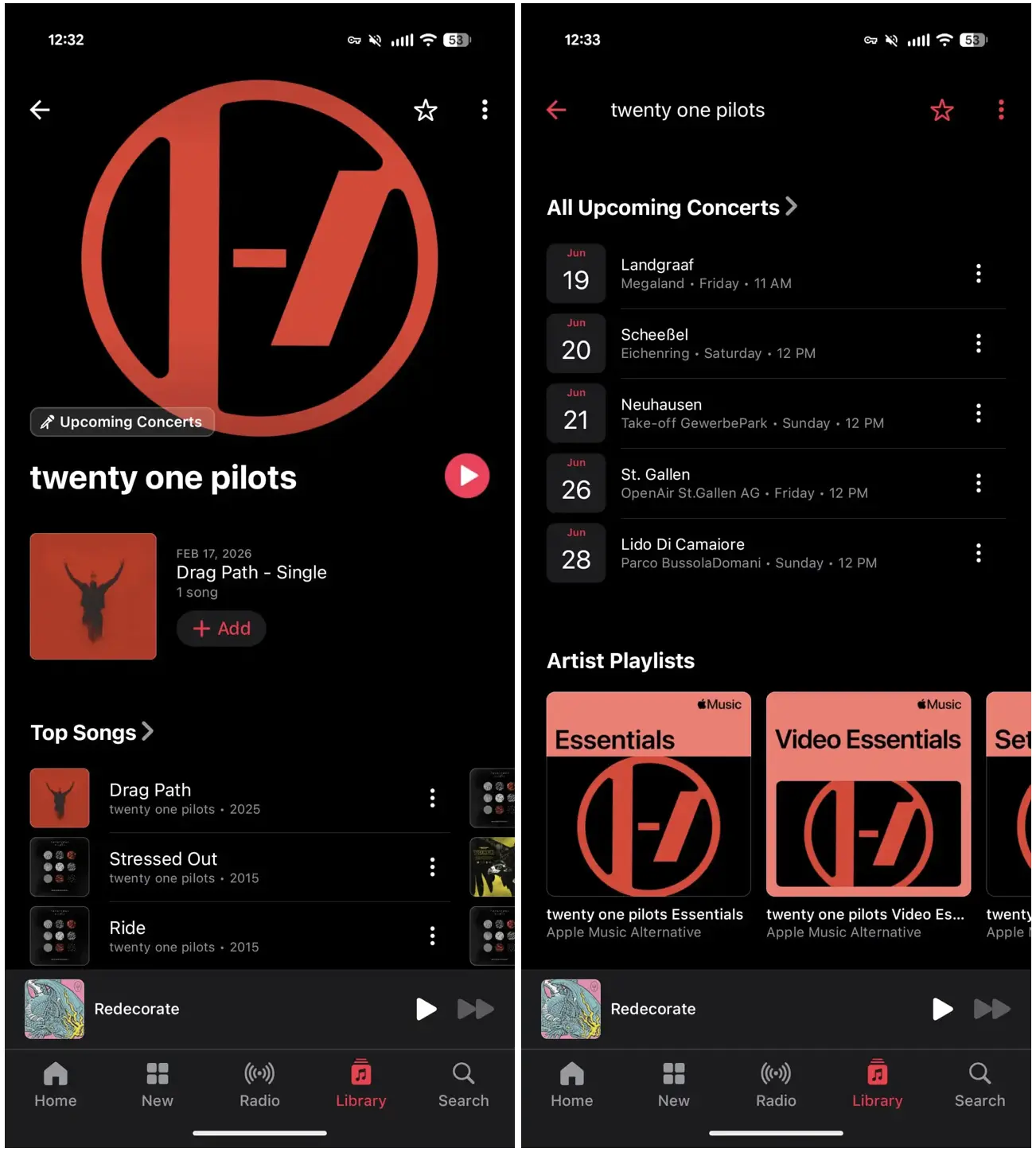Open more options for St. Gallen concert
1036x1152 pixels.
(x=979, y=484)
